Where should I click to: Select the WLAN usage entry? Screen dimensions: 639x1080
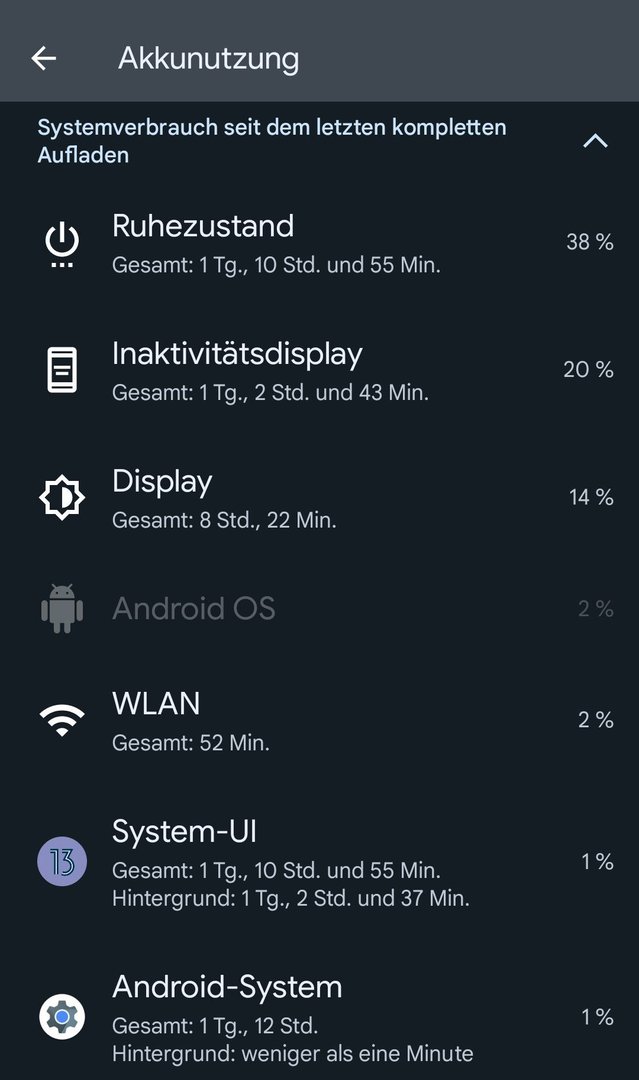[319, 720]
